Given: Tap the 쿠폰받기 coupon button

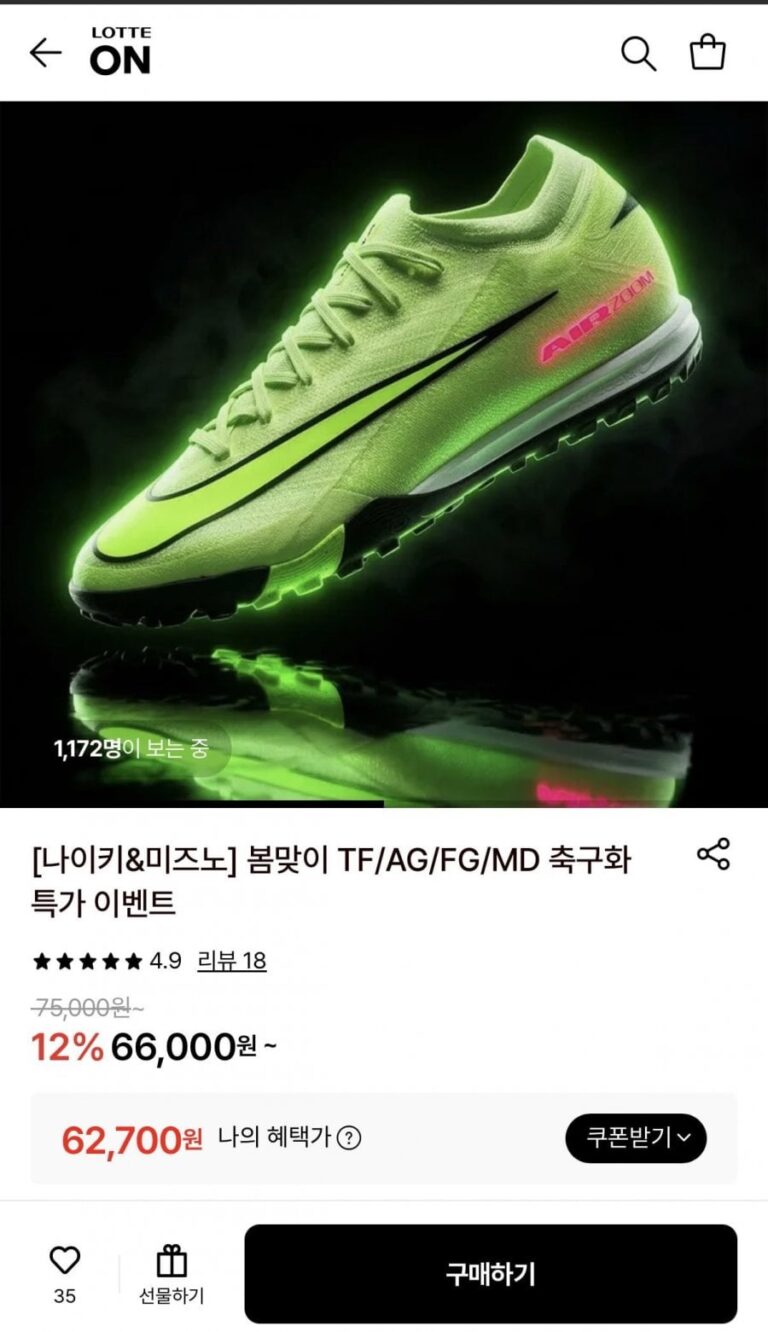Looking at the screenshot, I should point(635,1138).
